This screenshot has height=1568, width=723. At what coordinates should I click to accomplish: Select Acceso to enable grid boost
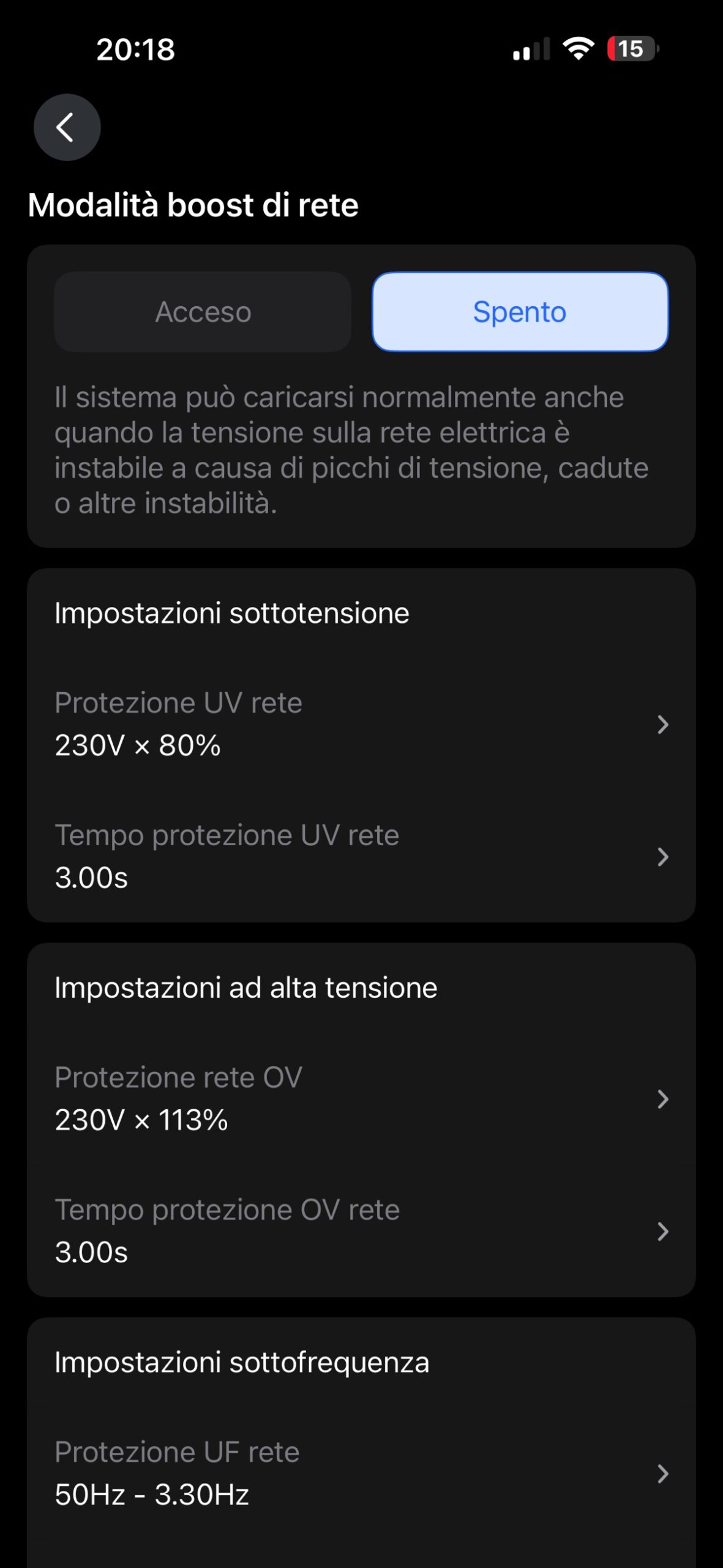click(203, 312)
